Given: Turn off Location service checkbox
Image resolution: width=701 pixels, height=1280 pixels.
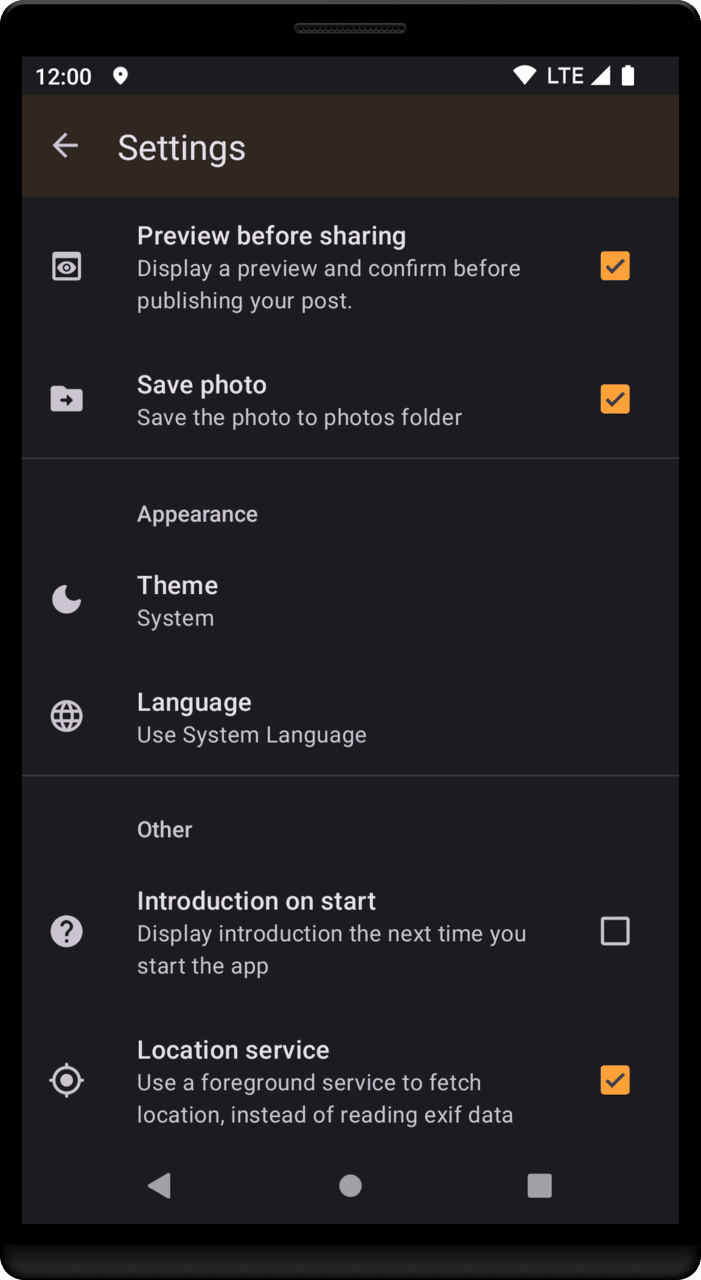Looking at the screenshot, I should (x=614, y=1080).
